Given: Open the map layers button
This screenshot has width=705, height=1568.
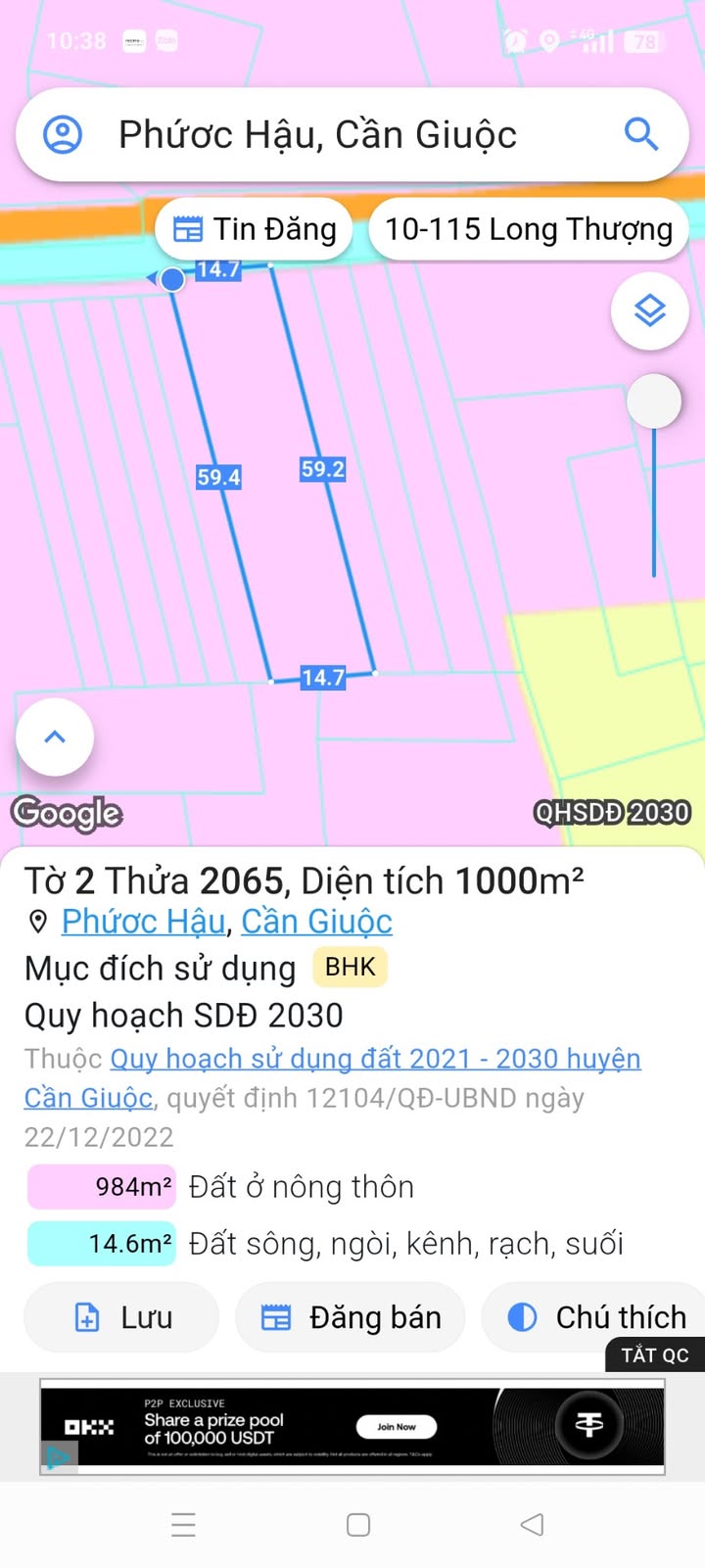Looking at the screenshot, I should pyautogui.click(x=650, y=311).
